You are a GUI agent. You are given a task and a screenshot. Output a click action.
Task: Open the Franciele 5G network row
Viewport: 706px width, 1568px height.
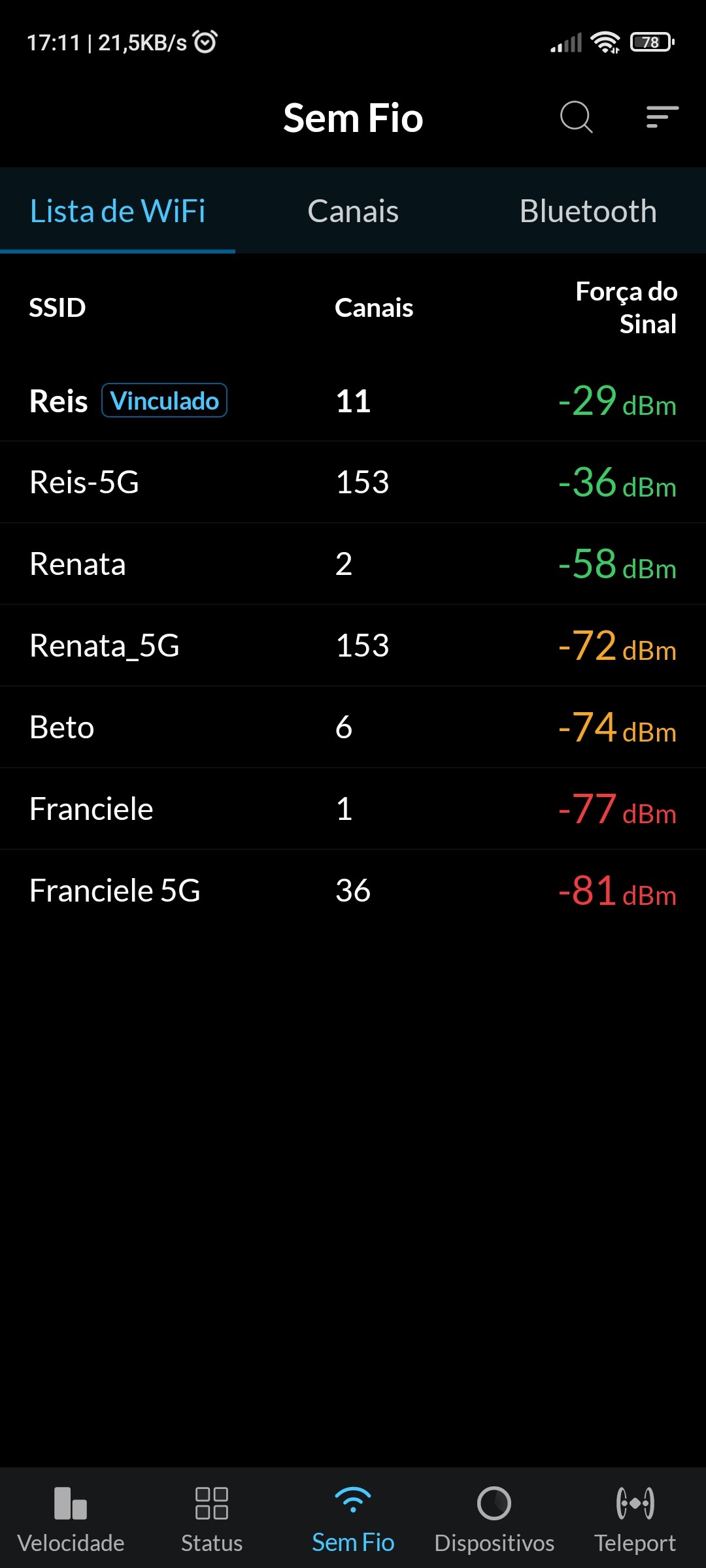353,890
